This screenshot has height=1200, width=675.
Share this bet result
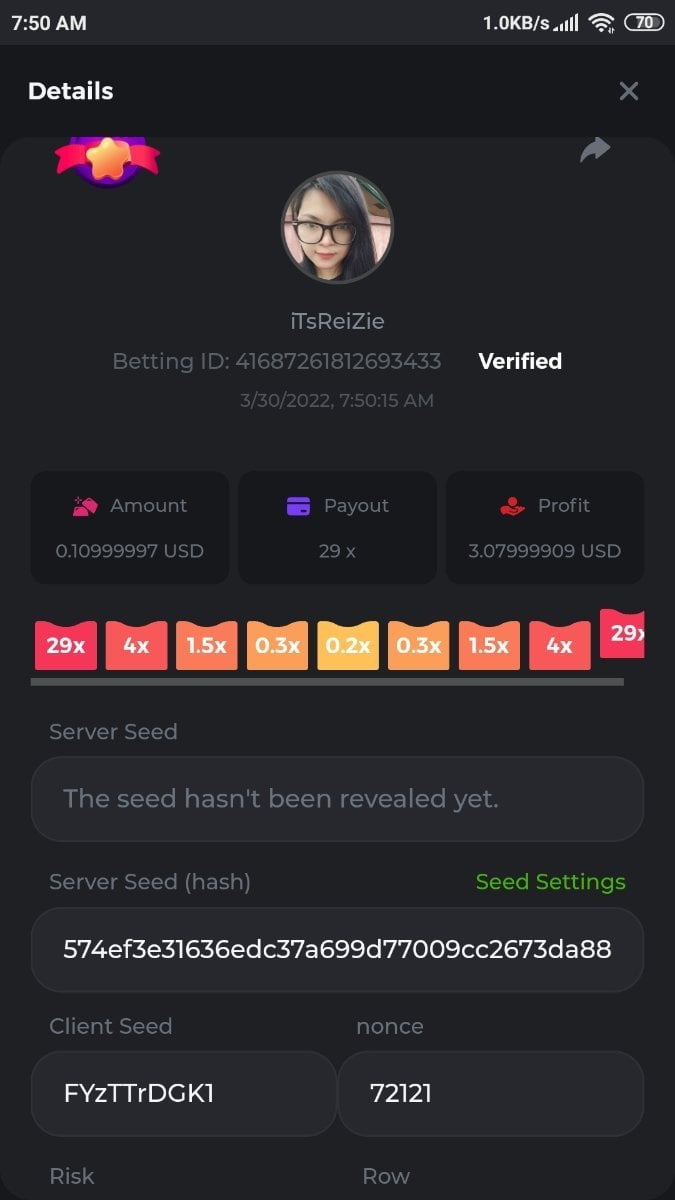pyautogui.click(x=595, y=151)
